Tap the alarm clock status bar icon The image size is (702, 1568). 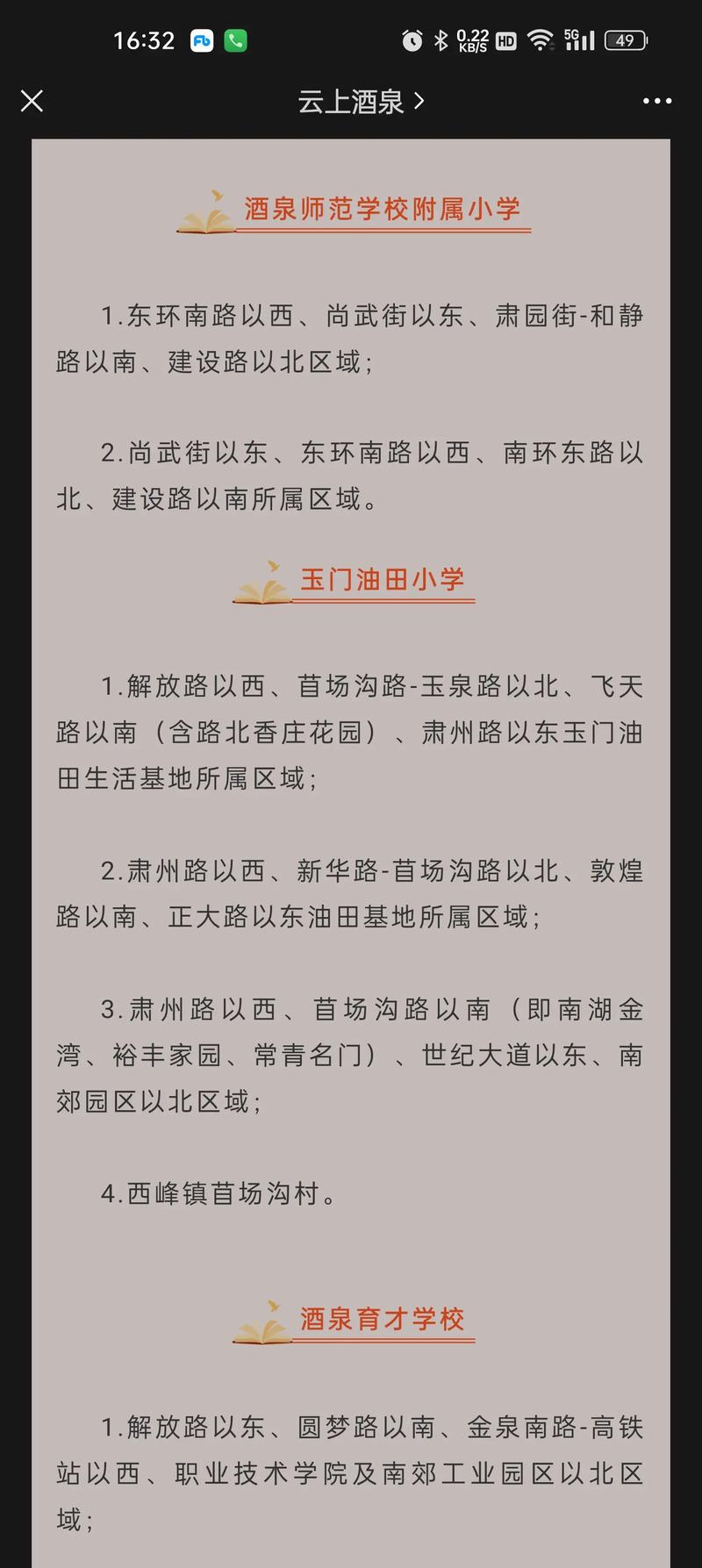point(412,39)
